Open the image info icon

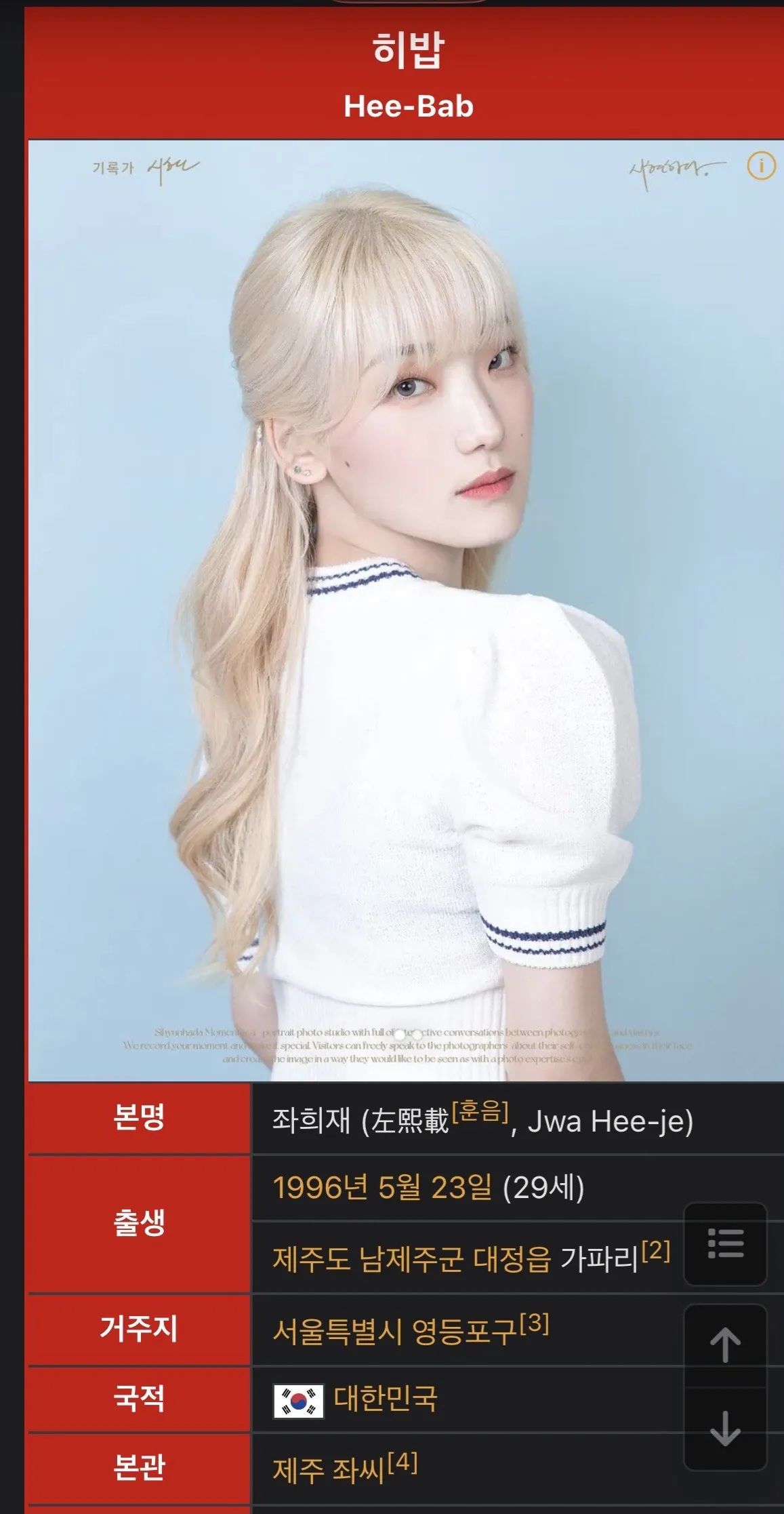pyautogui.click(x=761, y=166)
